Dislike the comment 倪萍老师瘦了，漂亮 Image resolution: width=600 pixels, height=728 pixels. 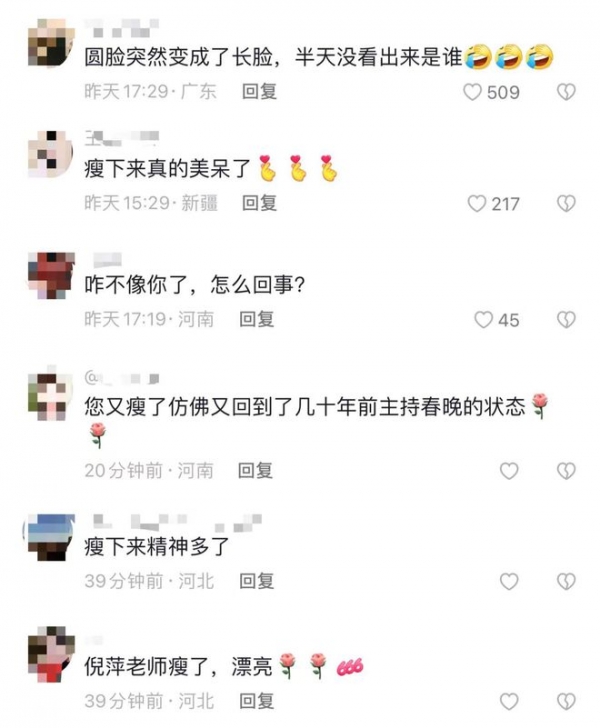566,700
